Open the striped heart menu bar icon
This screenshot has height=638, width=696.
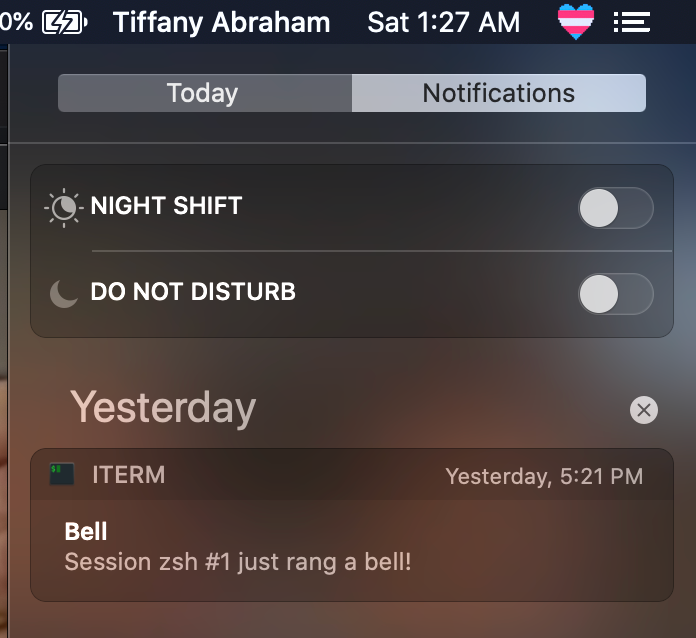pos(576,21)
